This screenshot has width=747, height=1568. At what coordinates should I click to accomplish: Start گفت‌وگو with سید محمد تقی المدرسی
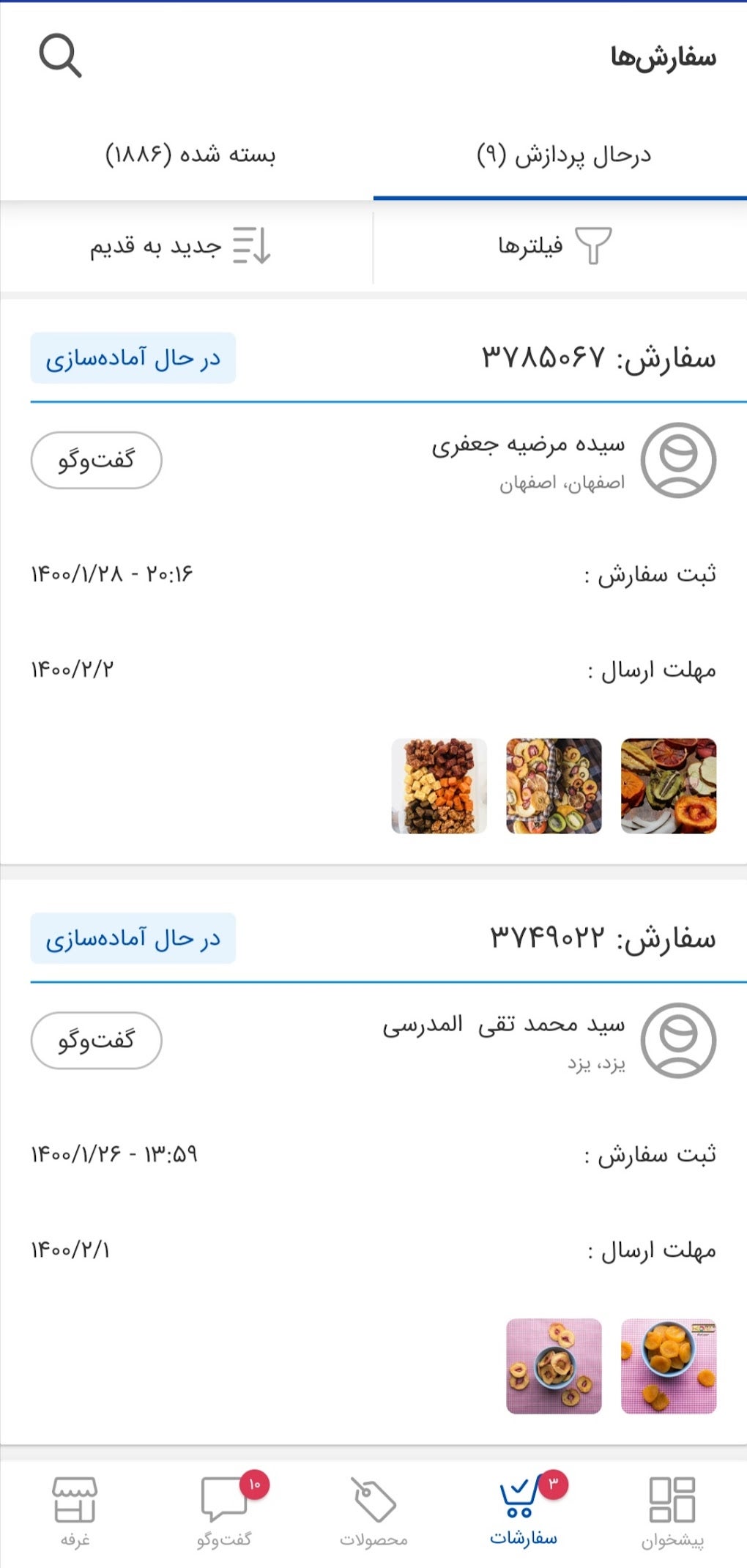(96, 1041)
